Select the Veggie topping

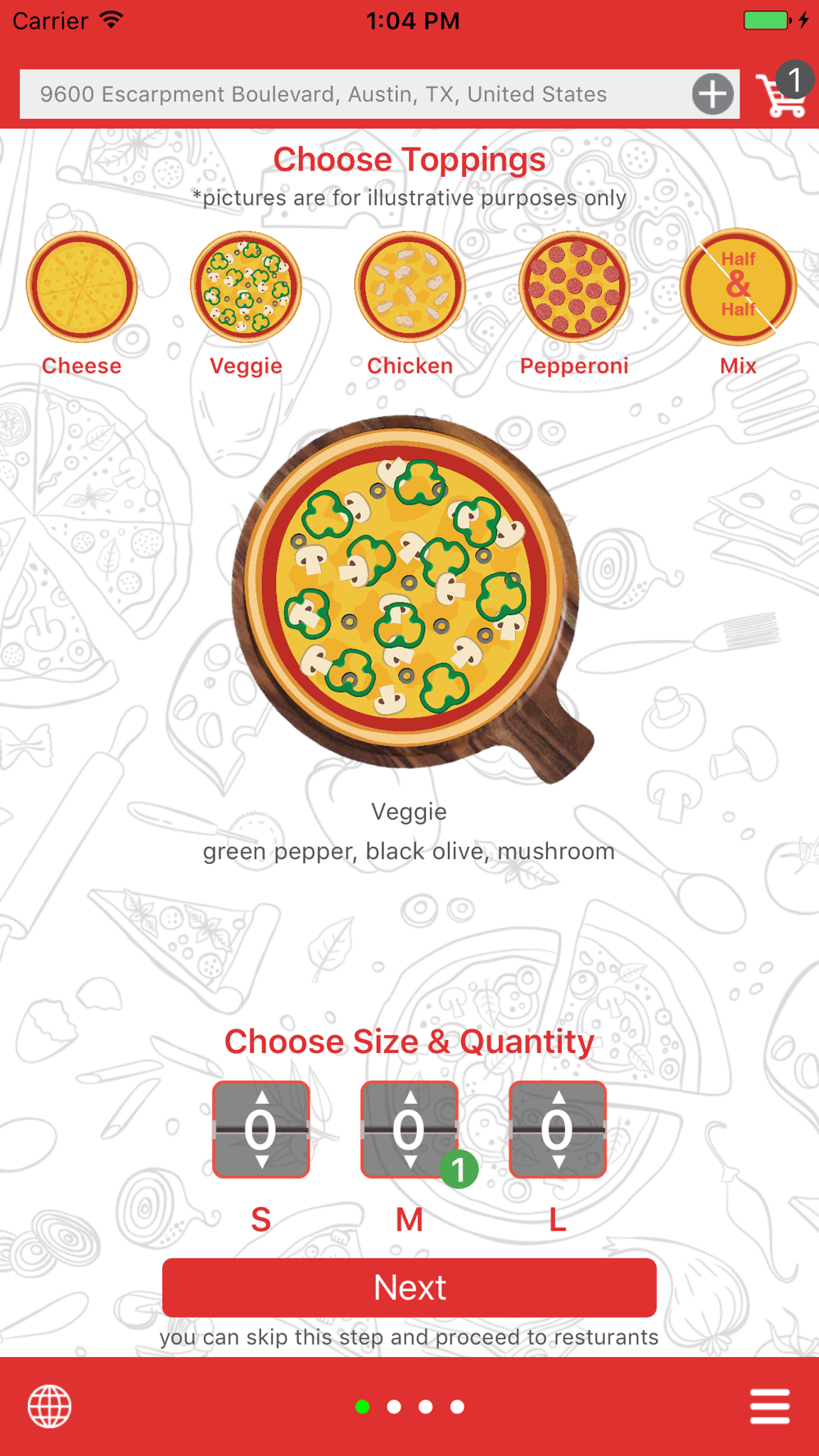[x=246, y=288]
